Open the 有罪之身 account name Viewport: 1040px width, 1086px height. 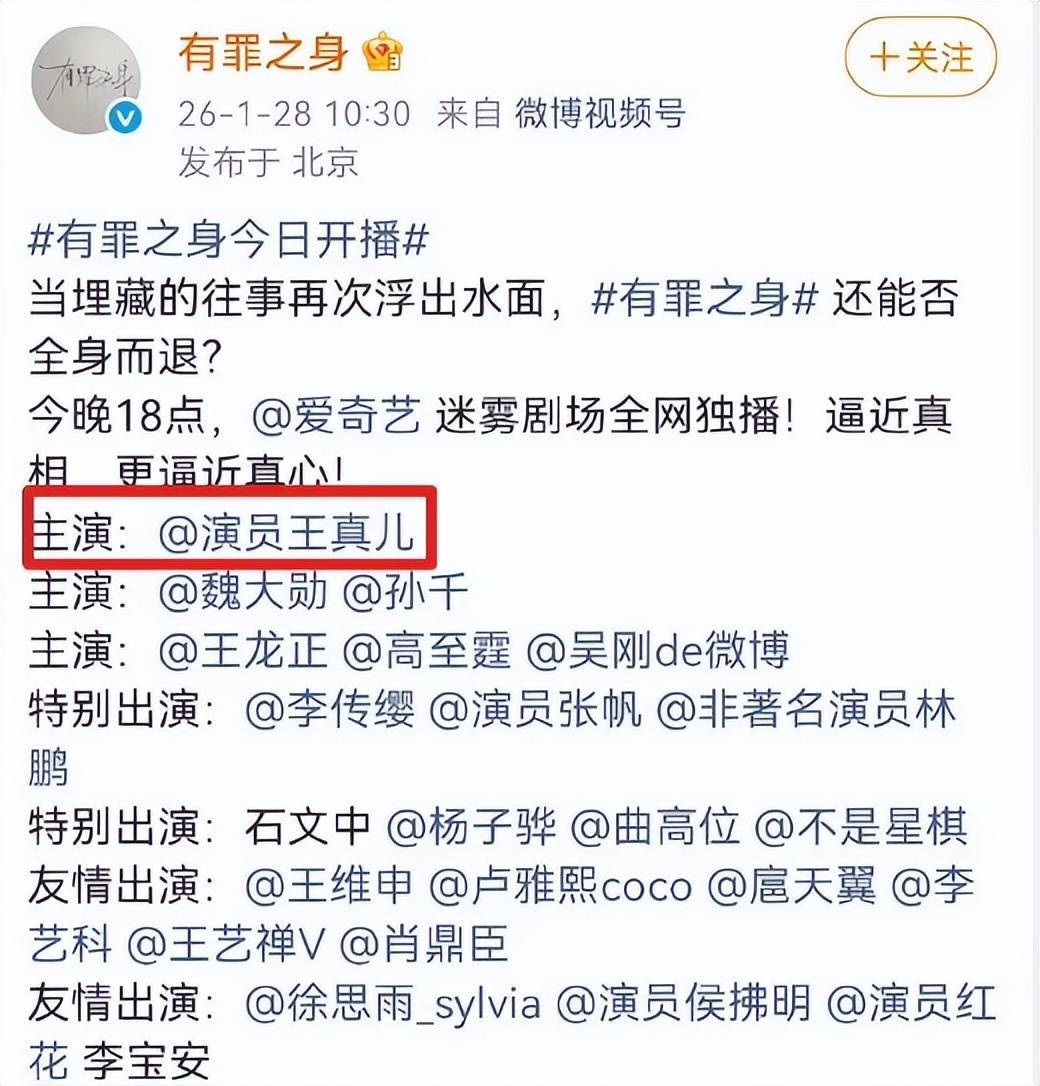[x=263, y=52]
